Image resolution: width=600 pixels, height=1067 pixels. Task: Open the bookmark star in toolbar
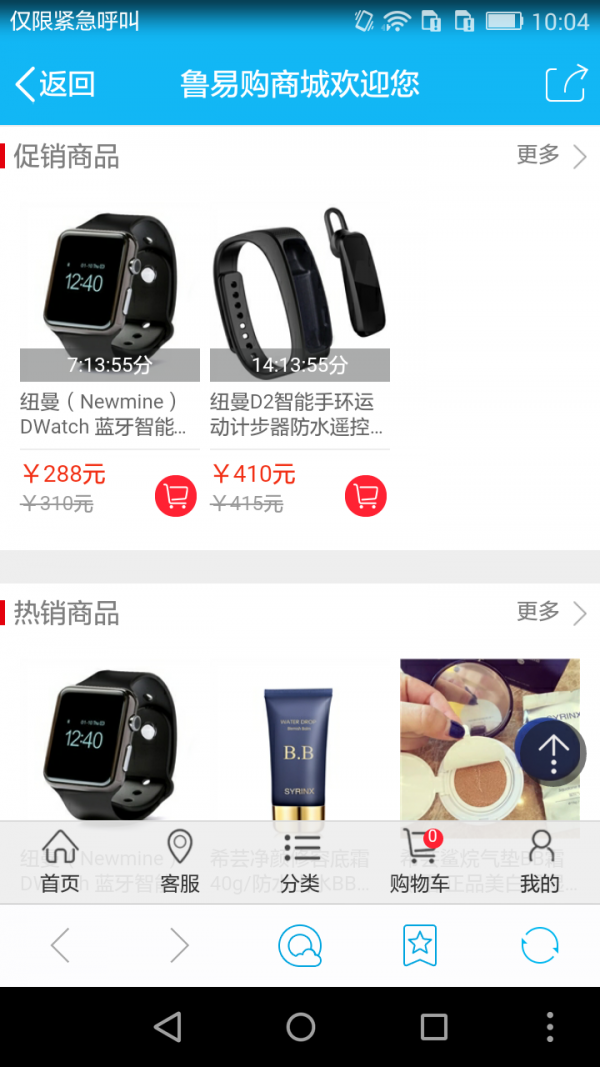coord(420,945)
